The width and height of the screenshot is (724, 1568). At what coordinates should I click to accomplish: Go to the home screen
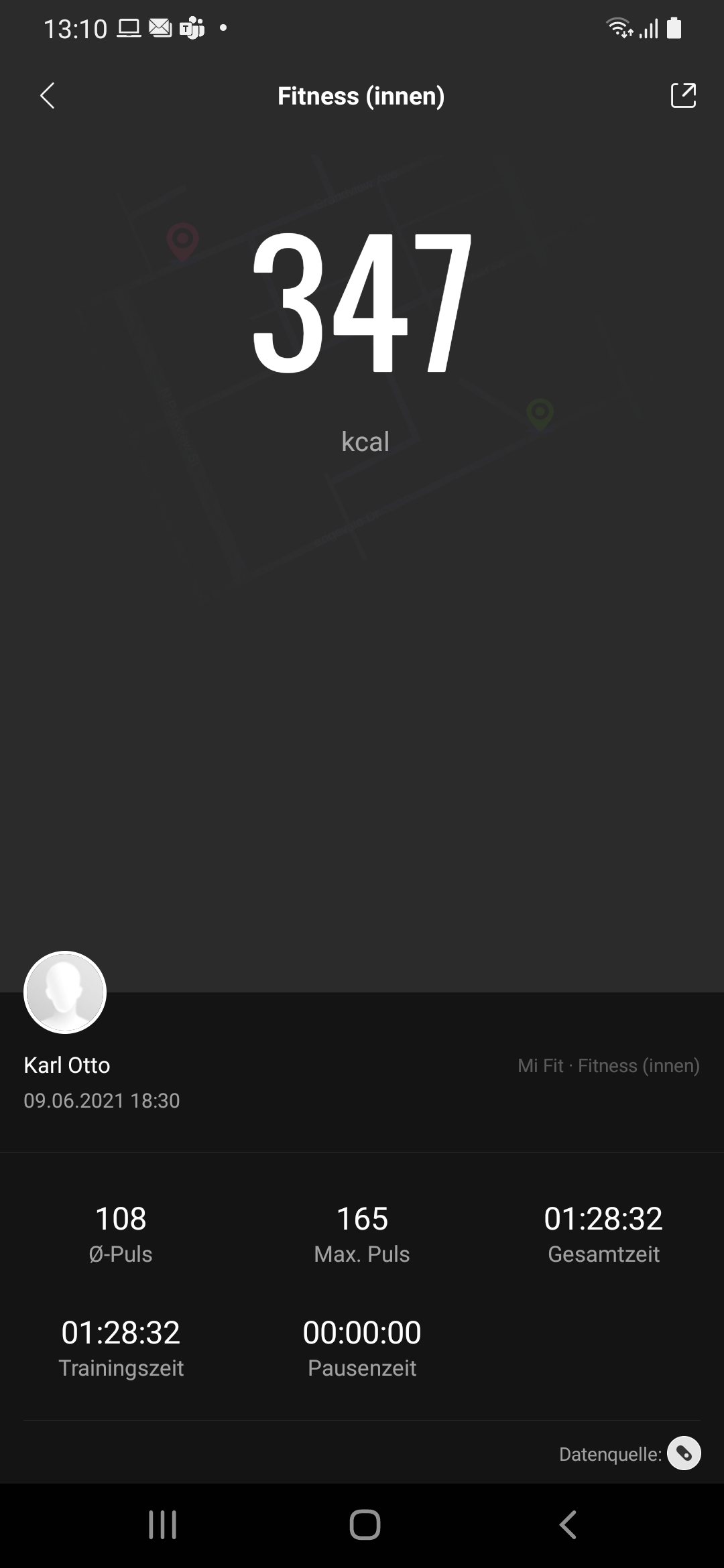(365, 1525)
